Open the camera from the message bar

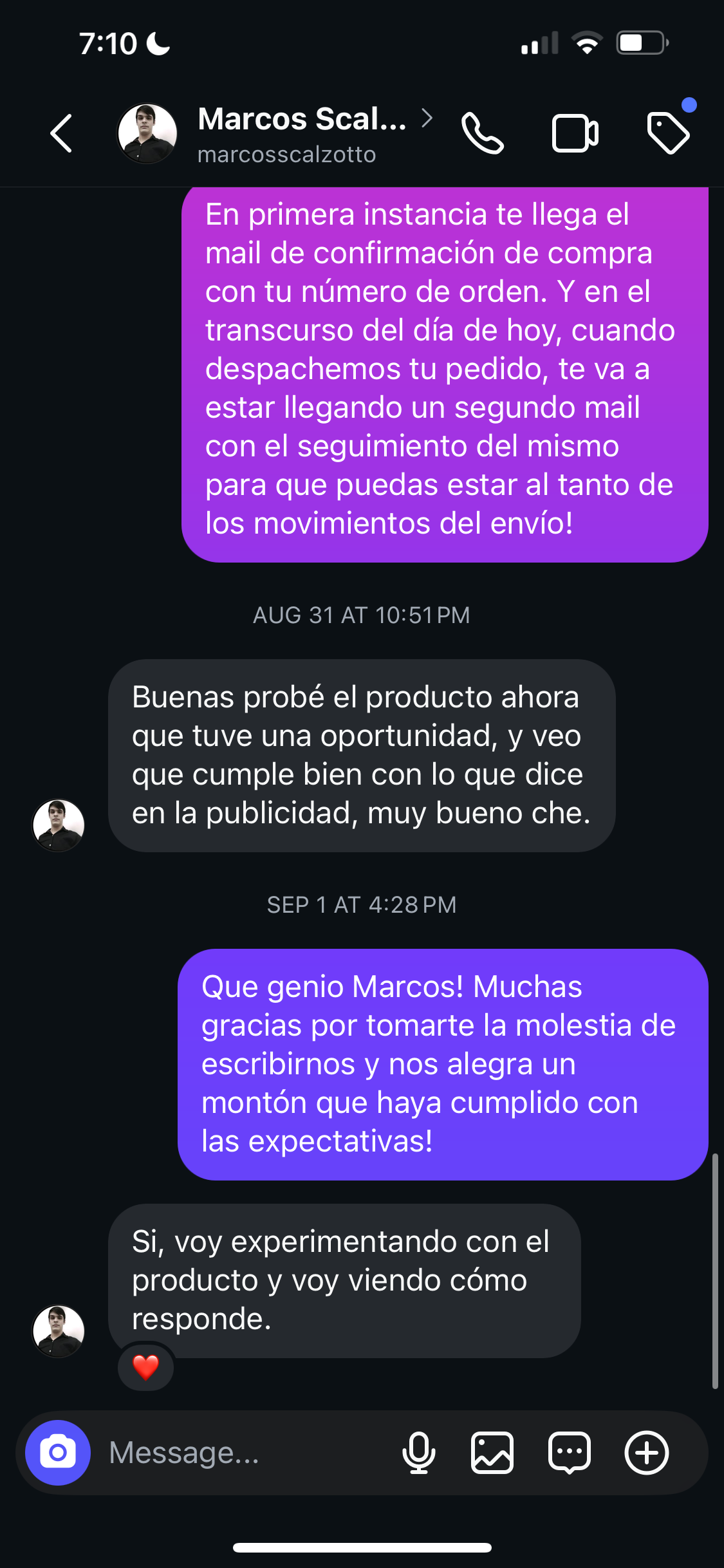[x=58, y=1453]
